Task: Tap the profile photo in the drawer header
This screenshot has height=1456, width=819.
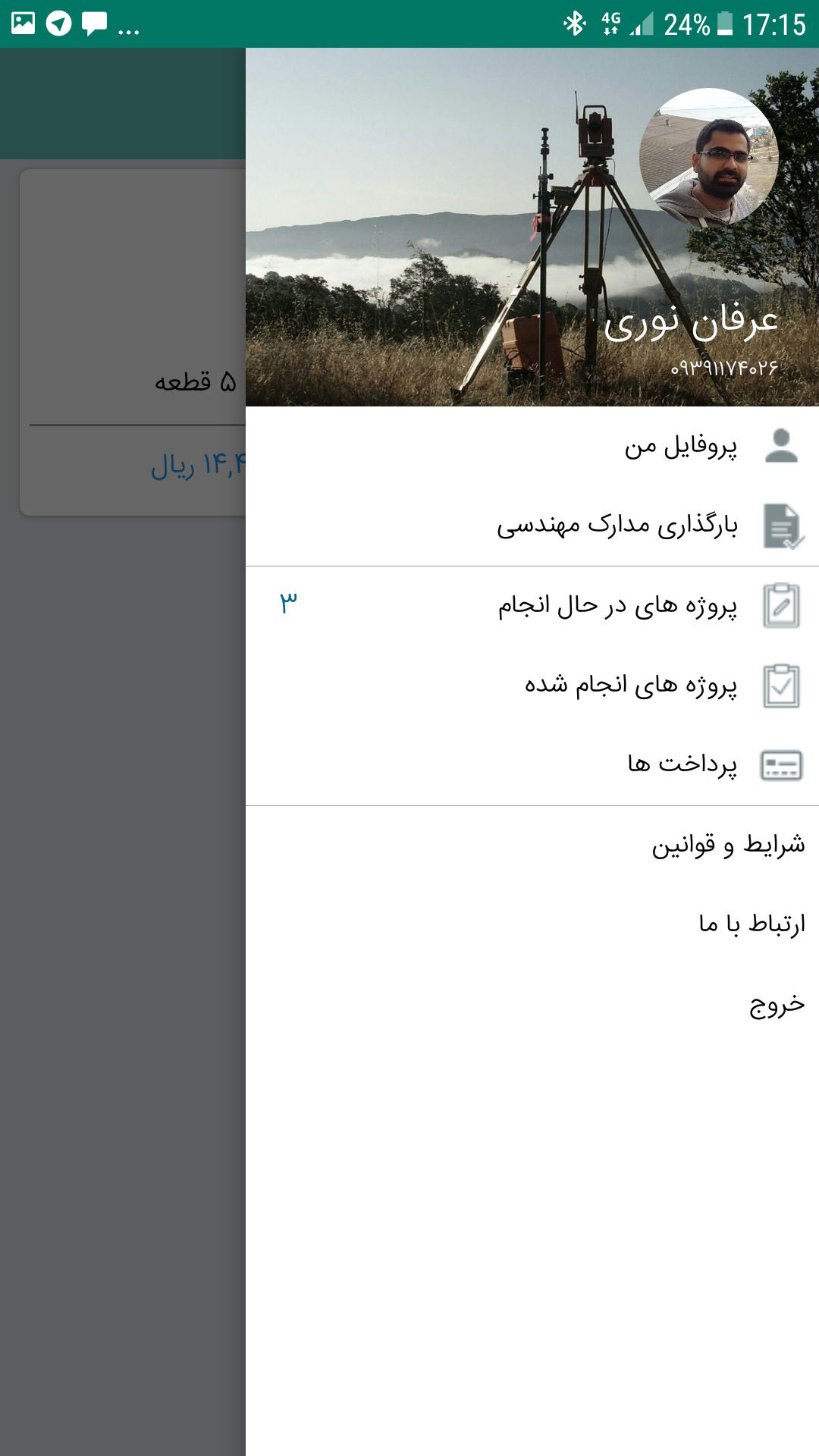Action: click(708, 158)
